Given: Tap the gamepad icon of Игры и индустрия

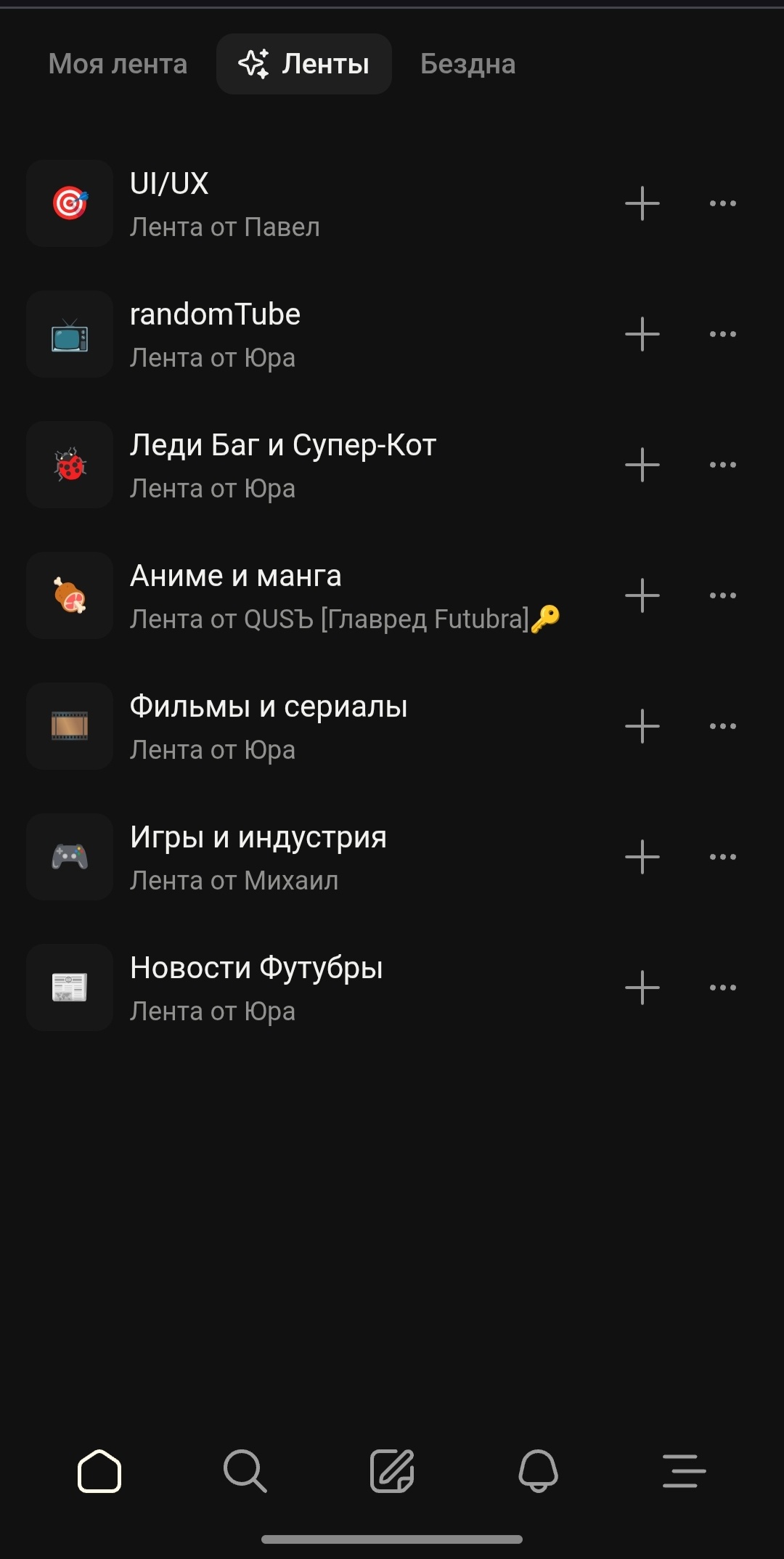Looking at the screenshot, I should point(69,857).
